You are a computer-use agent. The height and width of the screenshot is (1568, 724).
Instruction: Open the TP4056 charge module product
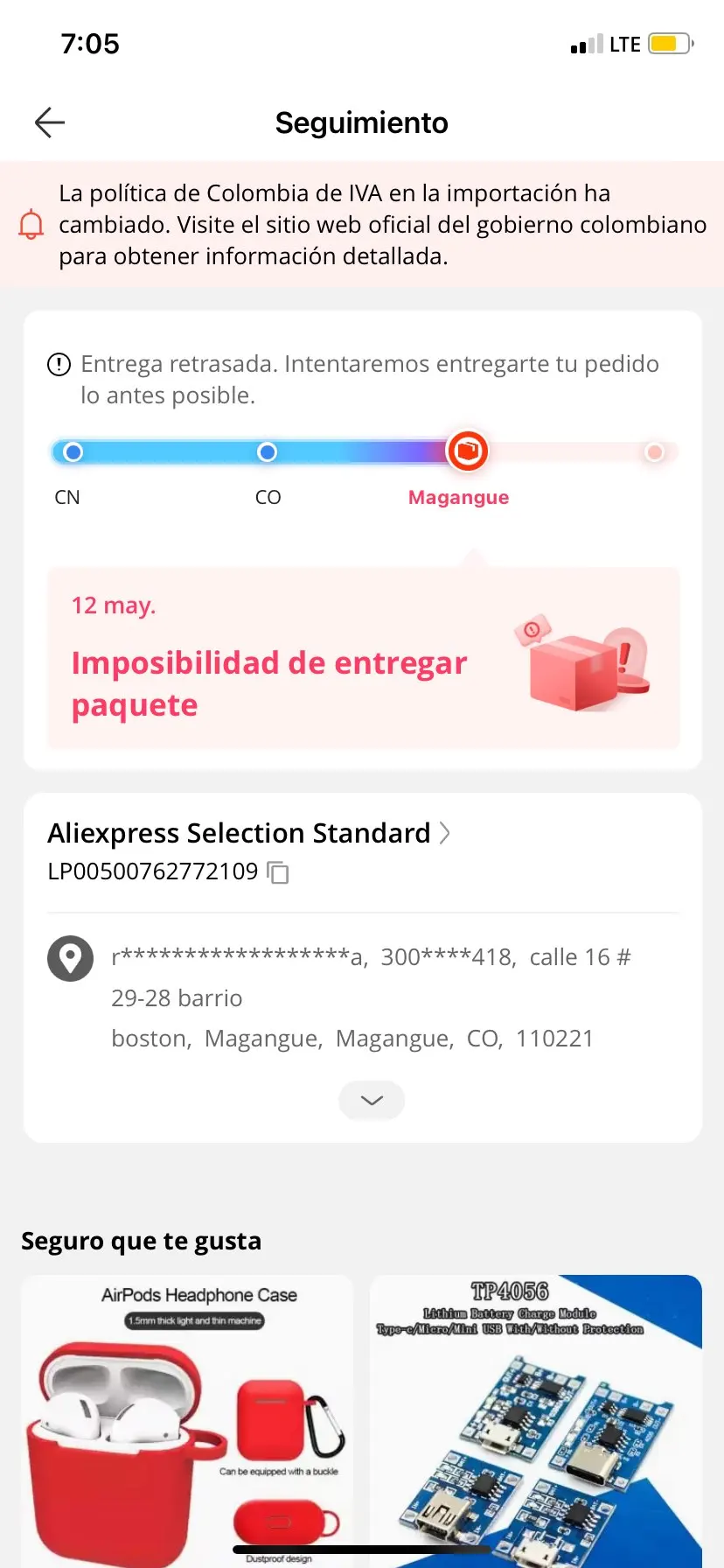click(x=535, y=1417)
